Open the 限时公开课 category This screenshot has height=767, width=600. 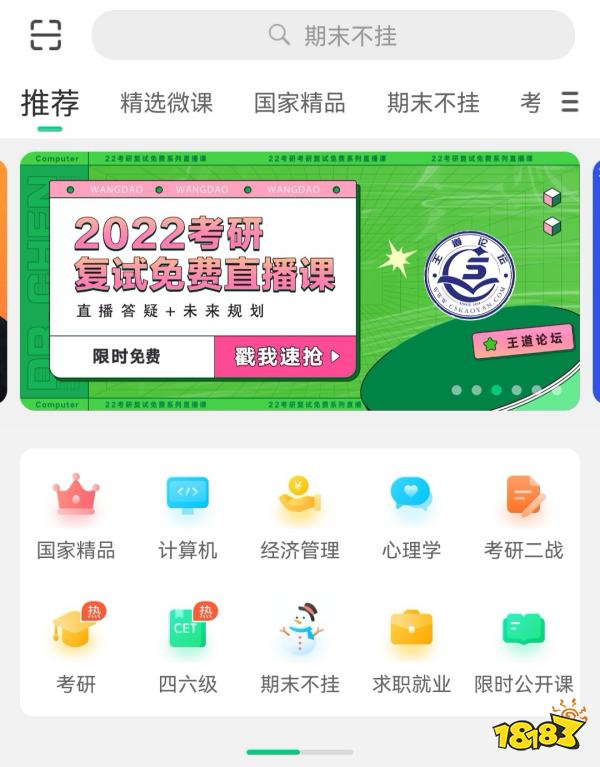pyautogui.click(x=523, y=649)
